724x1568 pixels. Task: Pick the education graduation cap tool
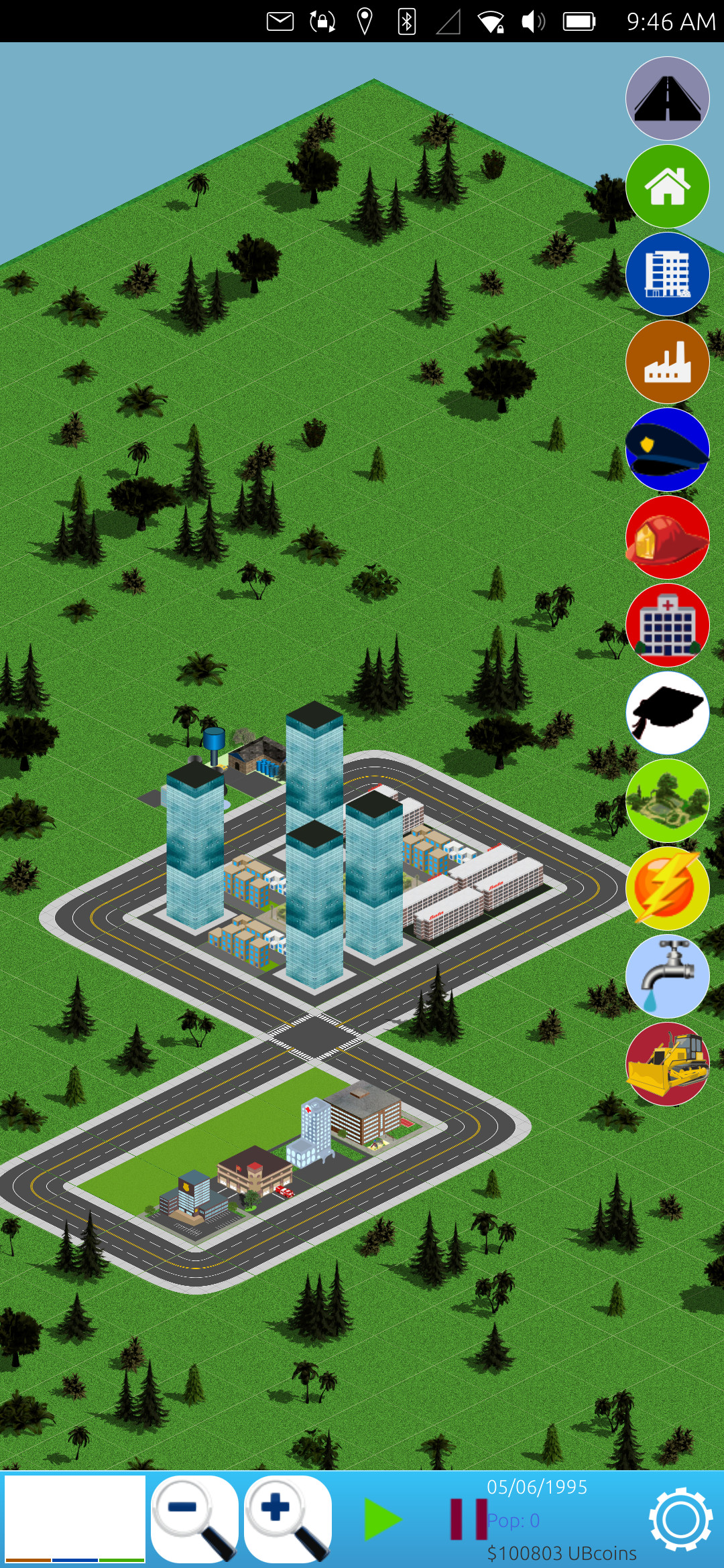tap(667, 713)
